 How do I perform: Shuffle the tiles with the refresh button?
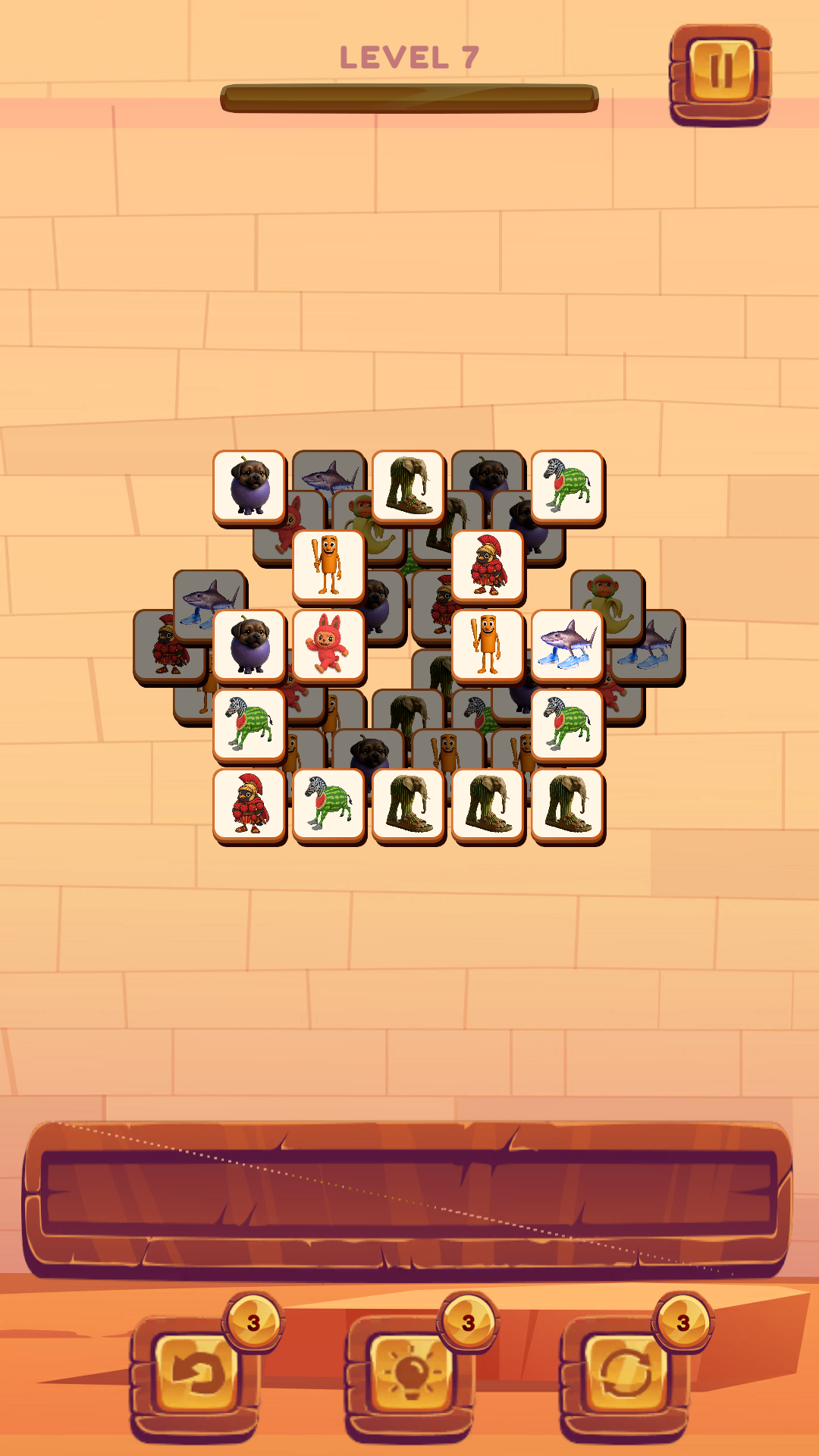tap(625, 1373)
